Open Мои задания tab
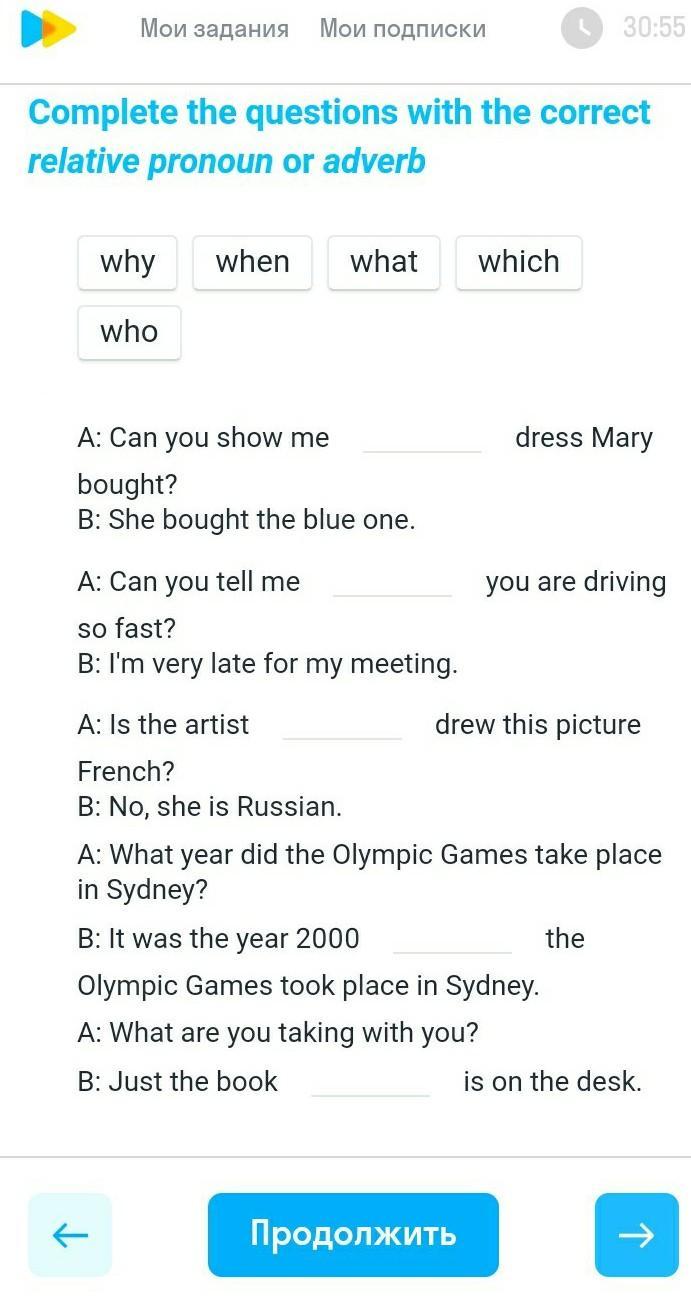Viewport: 691px width, 1296px height. [214, 29]
